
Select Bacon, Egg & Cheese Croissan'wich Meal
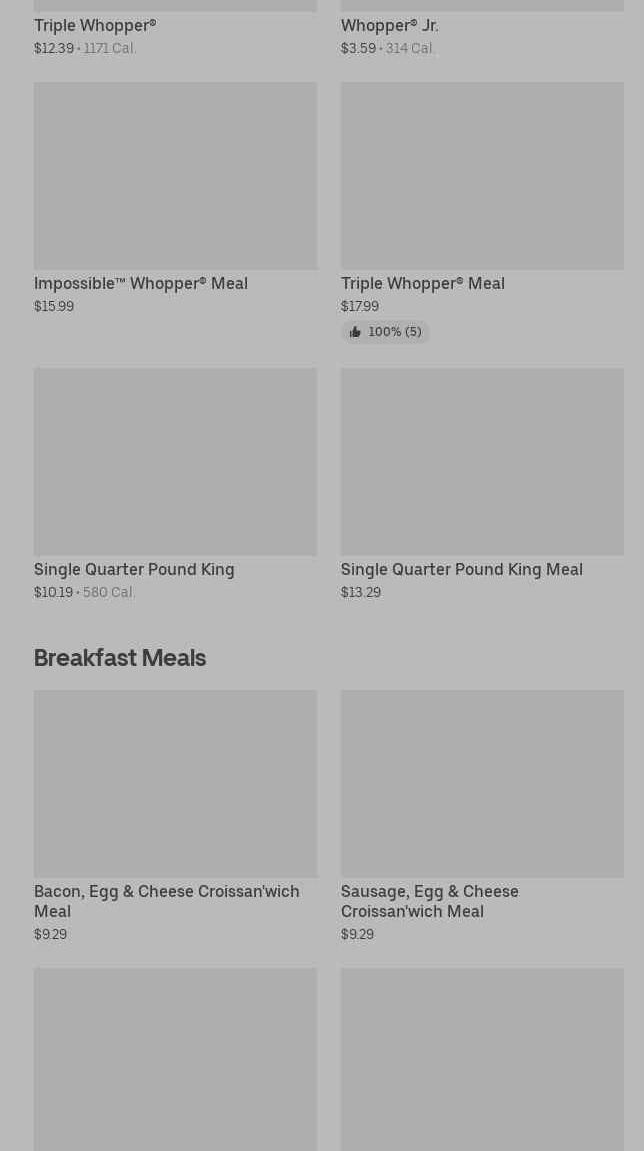click(175, 816)
